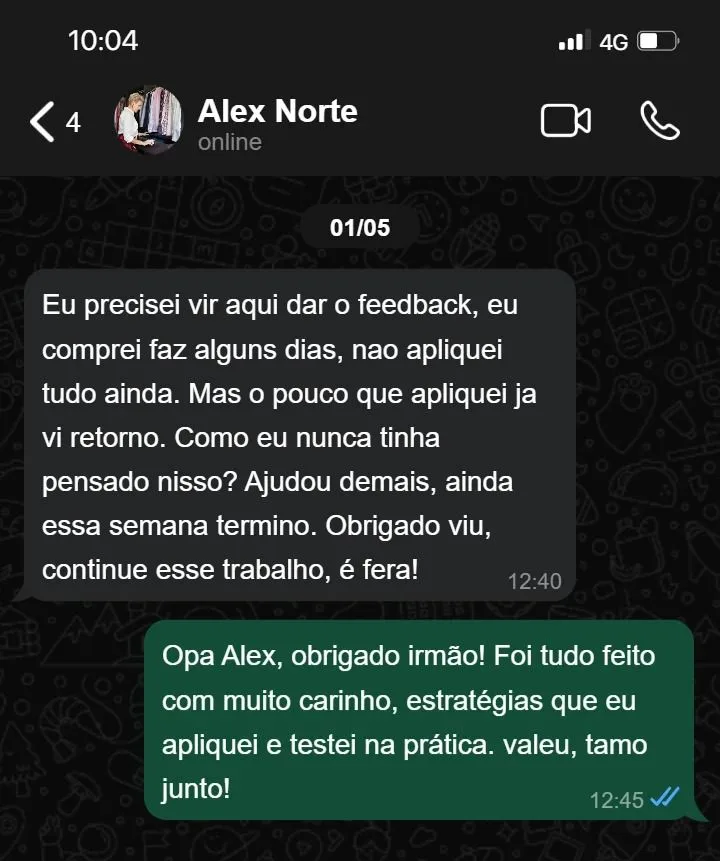Image resolution: width=720 pixels, height=861 pixels.
Task: Start a voice call with Alex Norte
Action: [x=660, y=121]
